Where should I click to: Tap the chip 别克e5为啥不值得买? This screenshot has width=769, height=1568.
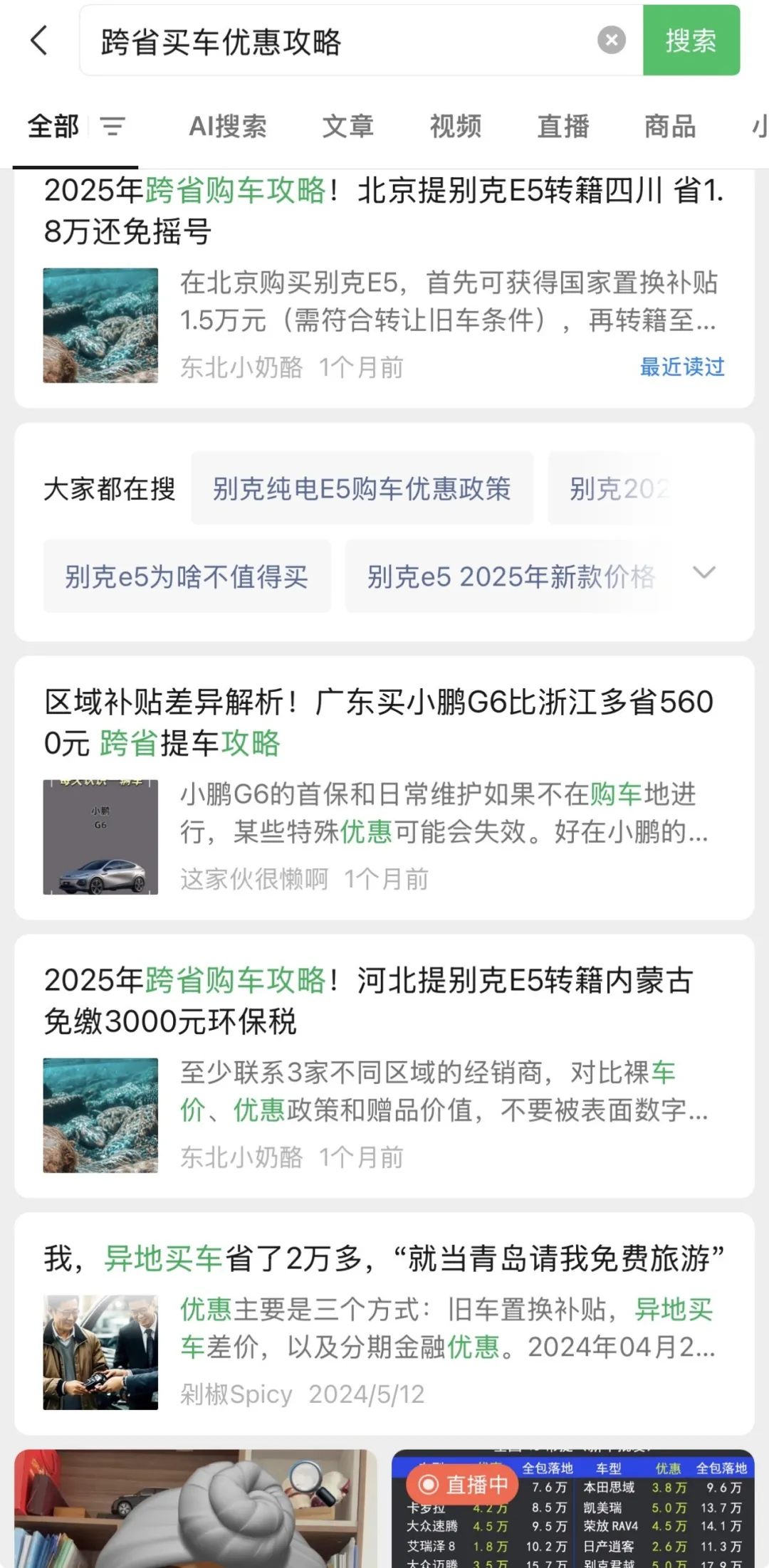coord(187,578)
